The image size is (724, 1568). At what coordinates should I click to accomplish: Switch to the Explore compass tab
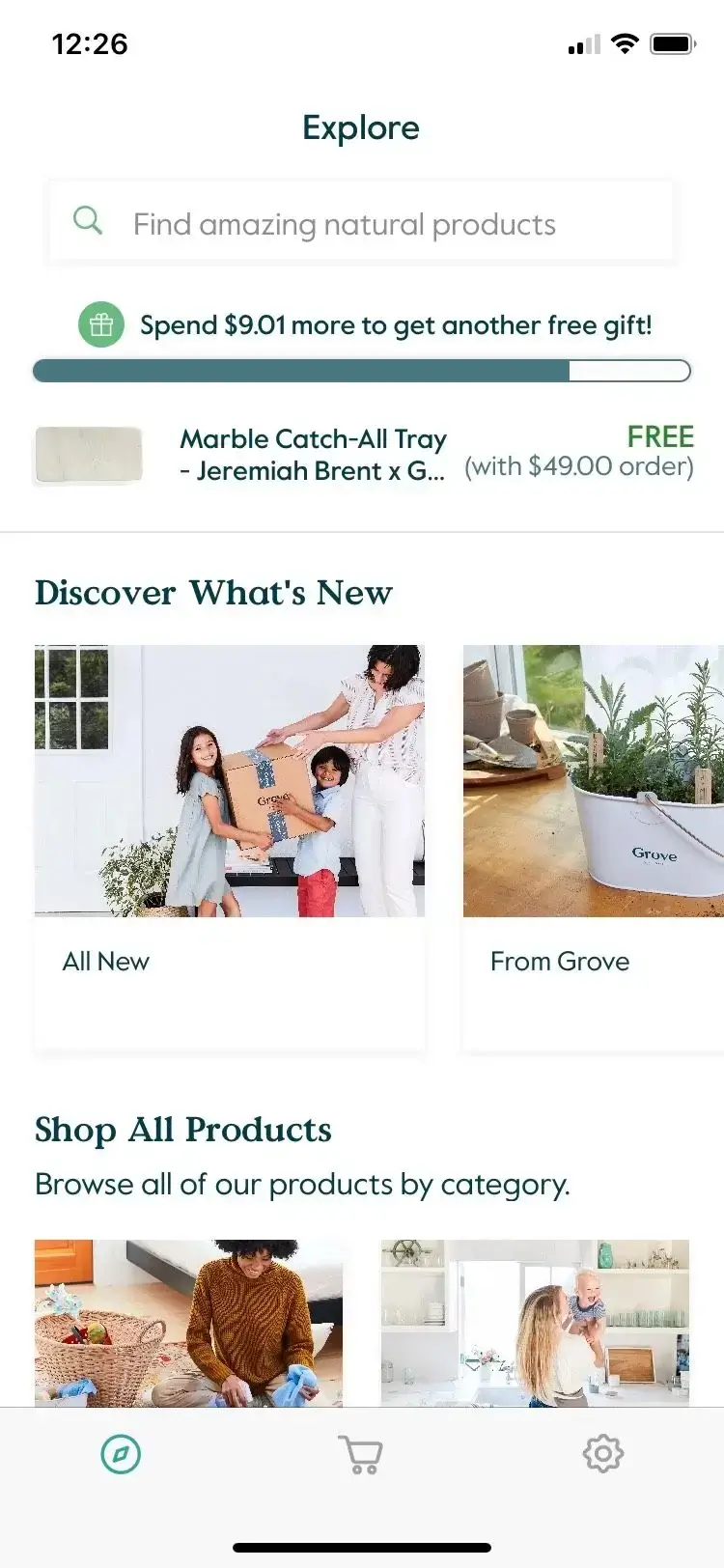[121, 1454]
